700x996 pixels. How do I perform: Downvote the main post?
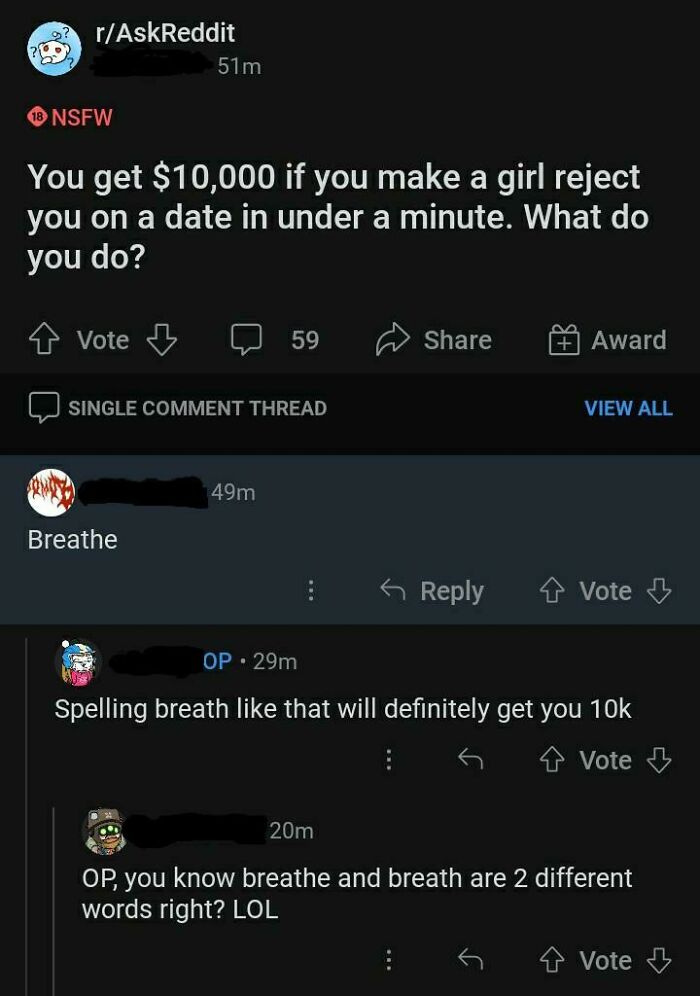click(162, 340)
